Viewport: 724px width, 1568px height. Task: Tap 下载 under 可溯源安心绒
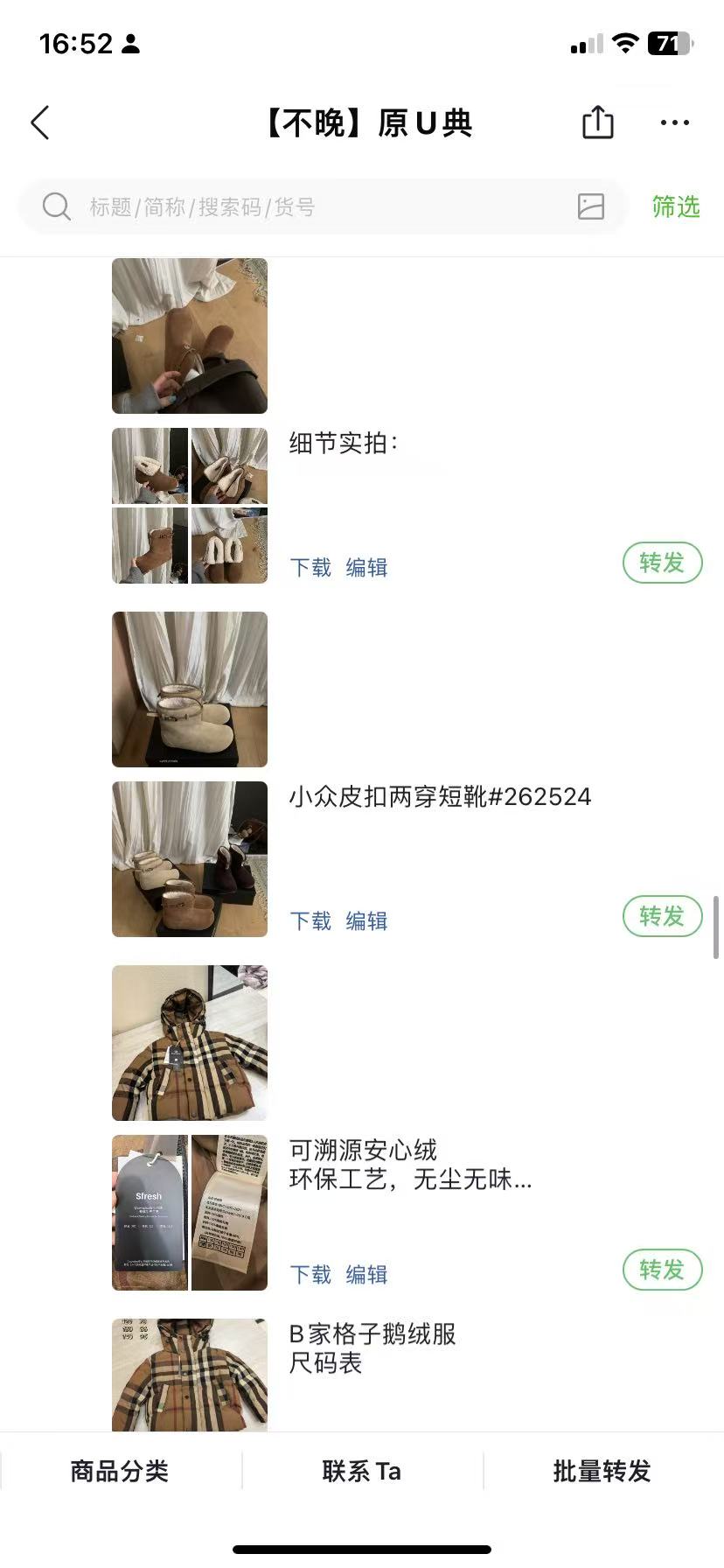pos(310,1275)
